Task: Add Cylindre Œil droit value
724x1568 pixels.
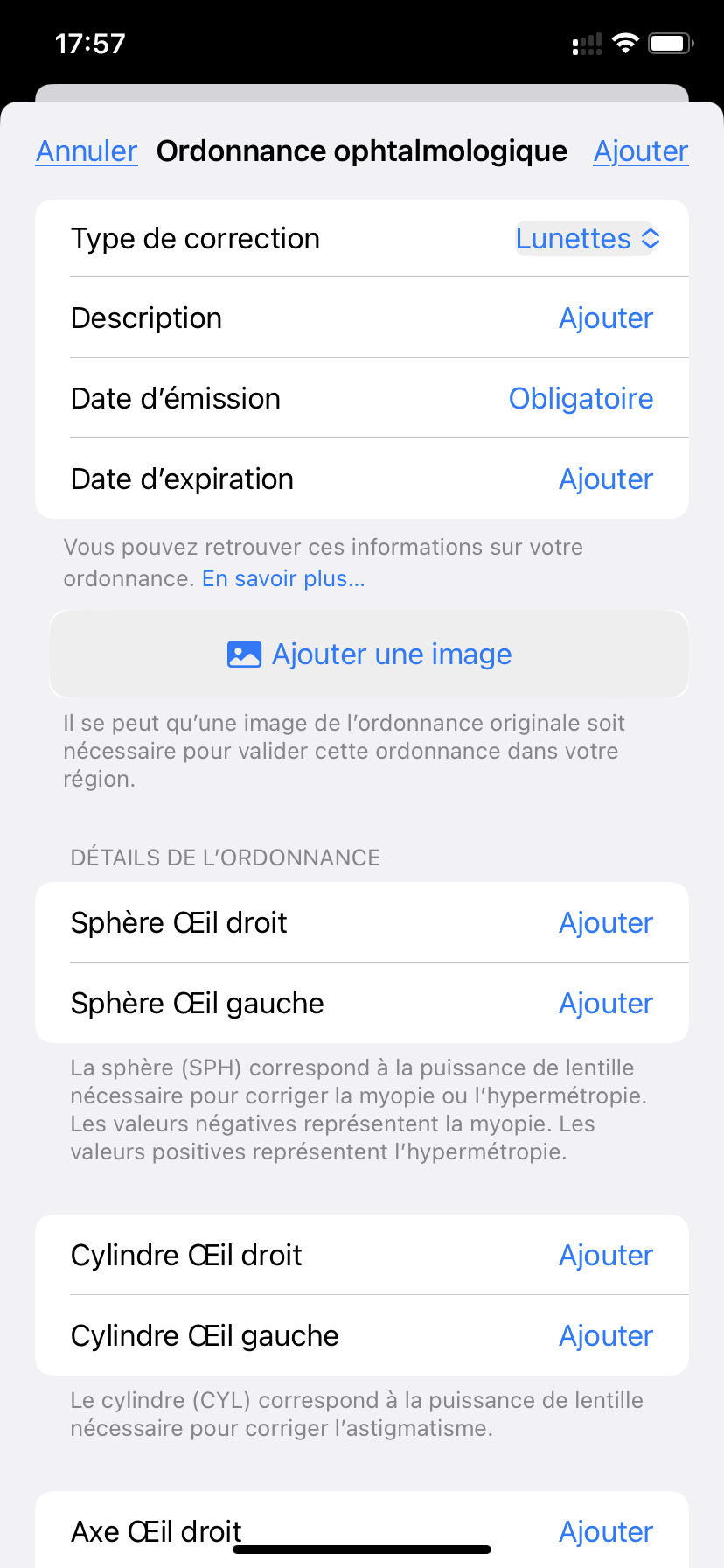Action: (362, 1255)
